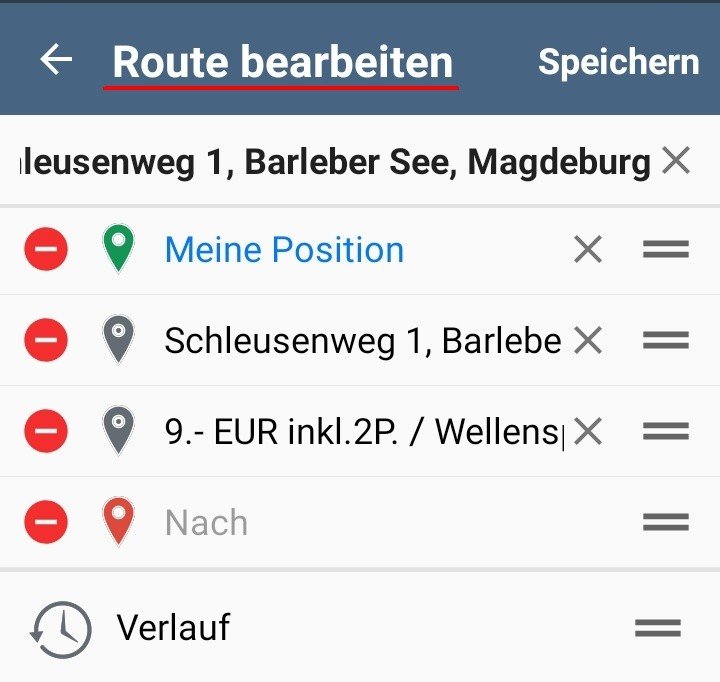Screen dimensions: 720x682
Task: Delete the Schleusenweg 1 waypoint
Action: pos(46,341)
